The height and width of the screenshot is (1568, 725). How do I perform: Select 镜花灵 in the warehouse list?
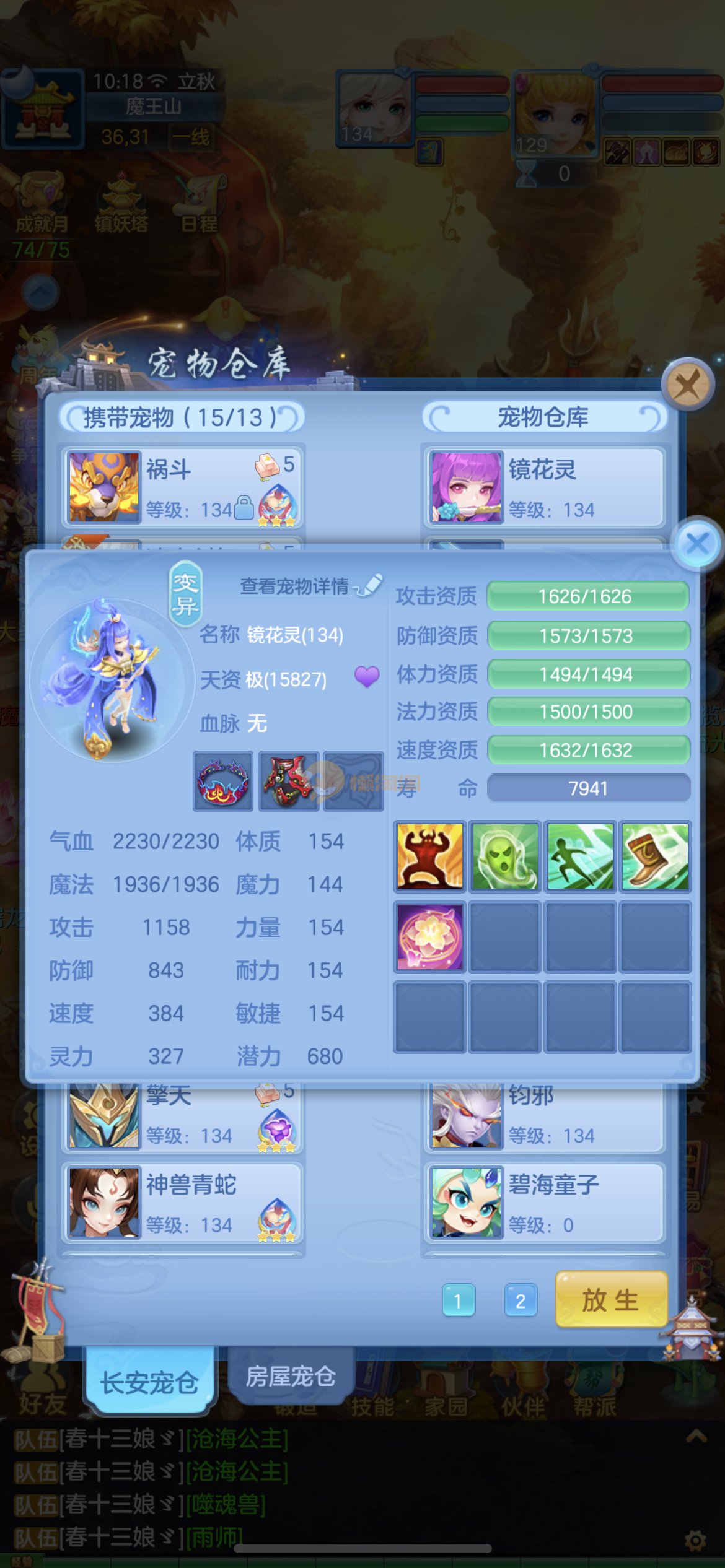click(543, 487)
